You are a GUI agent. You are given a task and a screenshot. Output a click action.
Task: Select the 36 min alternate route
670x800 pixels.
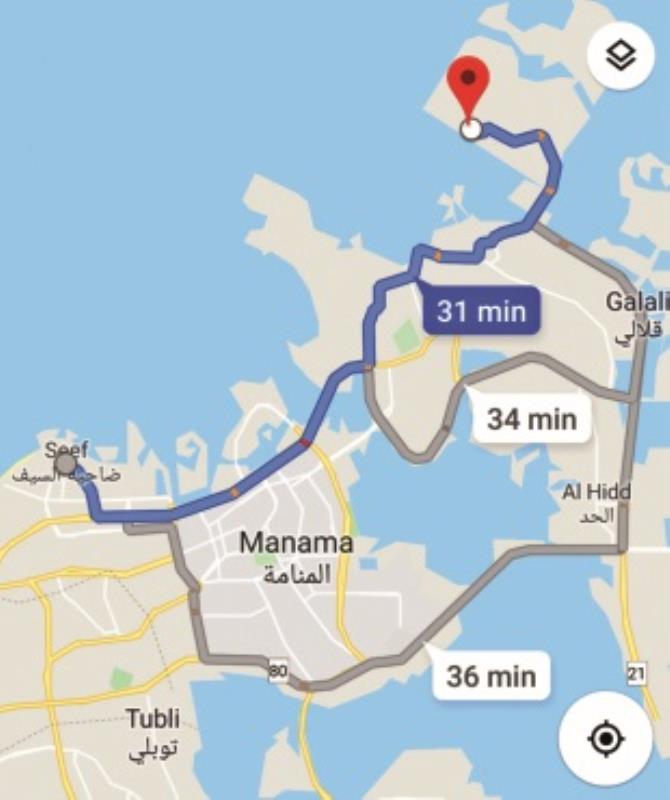point(491,676)
